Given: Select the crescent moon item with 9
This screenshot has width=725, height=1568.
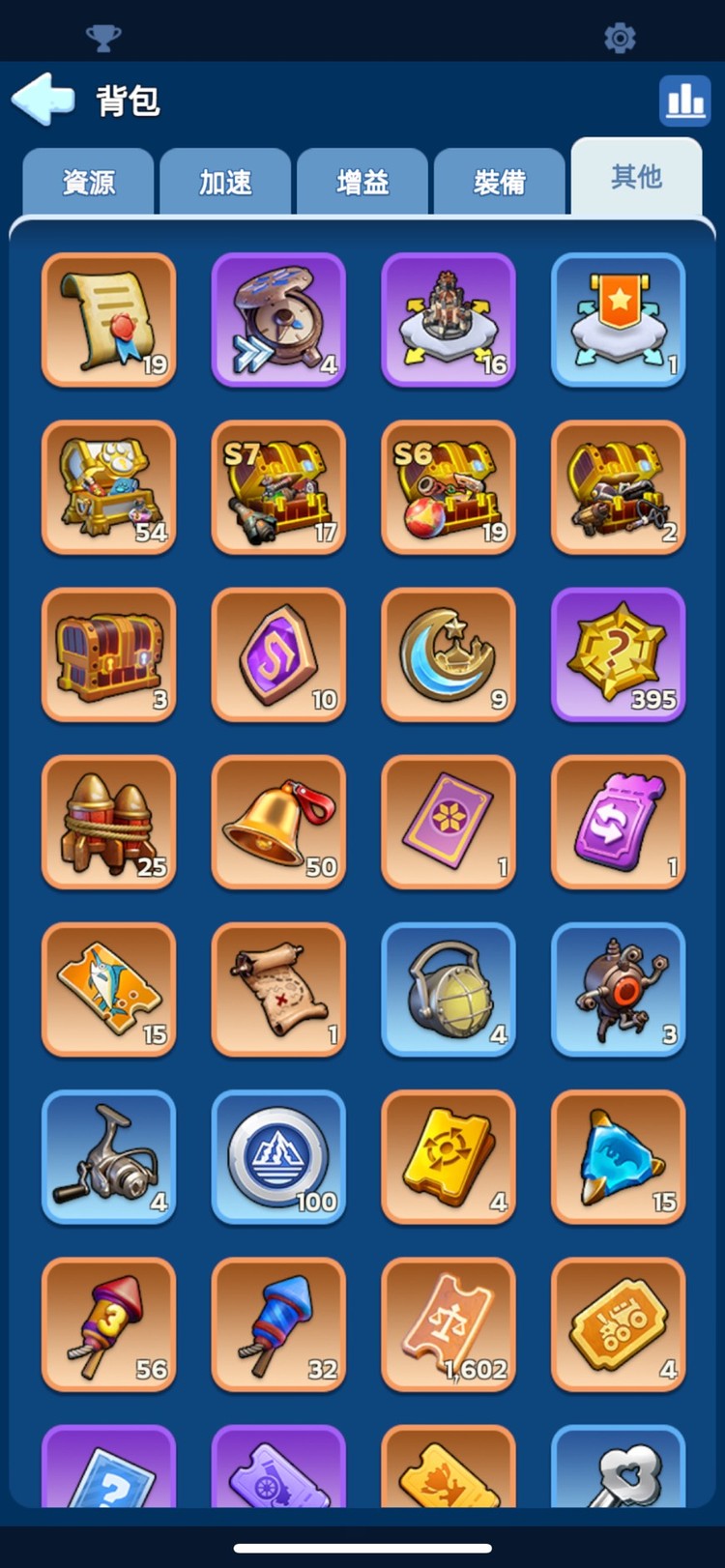Looking at the screenshot, I should pos(449,654).
